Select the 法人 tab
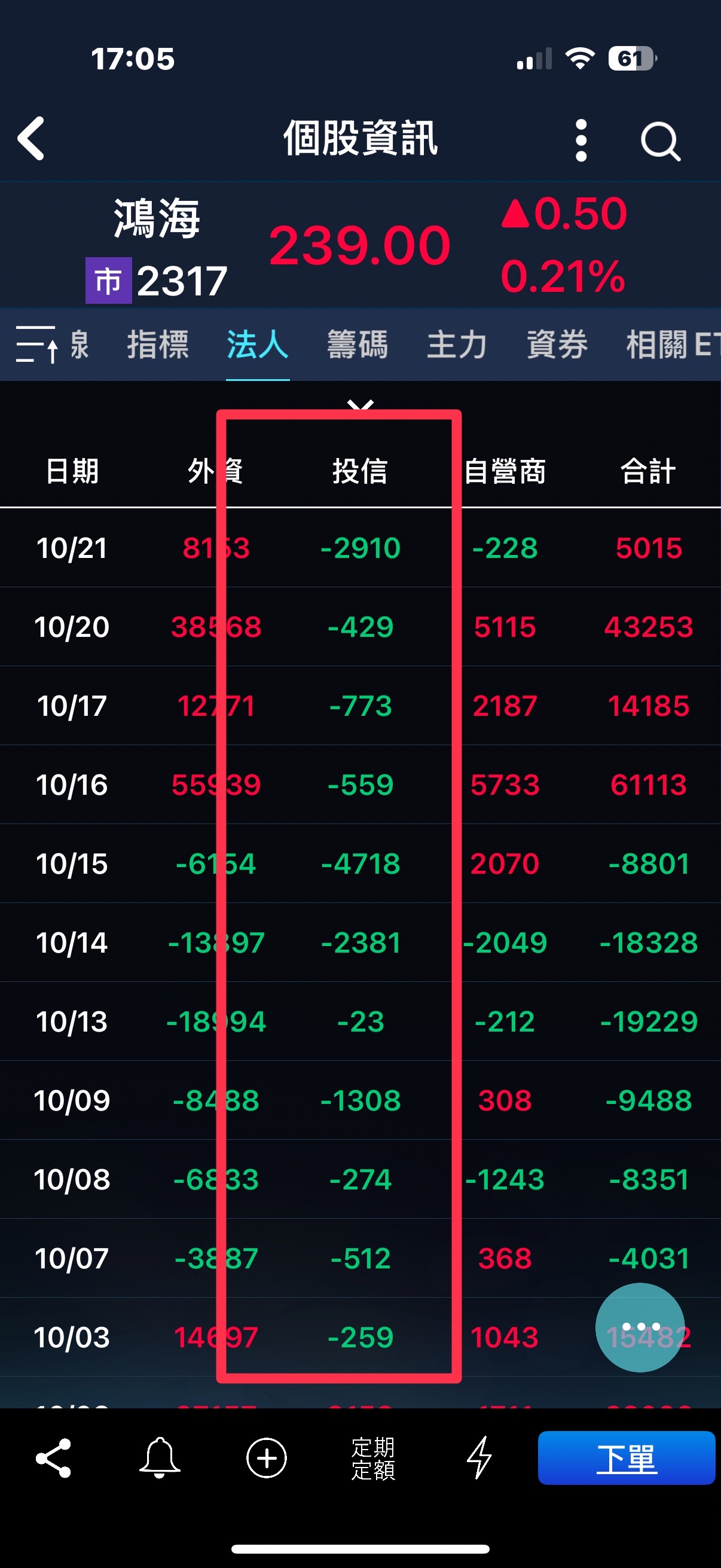The height and width of the screenshot is (1568, 721). click(x=257, y=344)
